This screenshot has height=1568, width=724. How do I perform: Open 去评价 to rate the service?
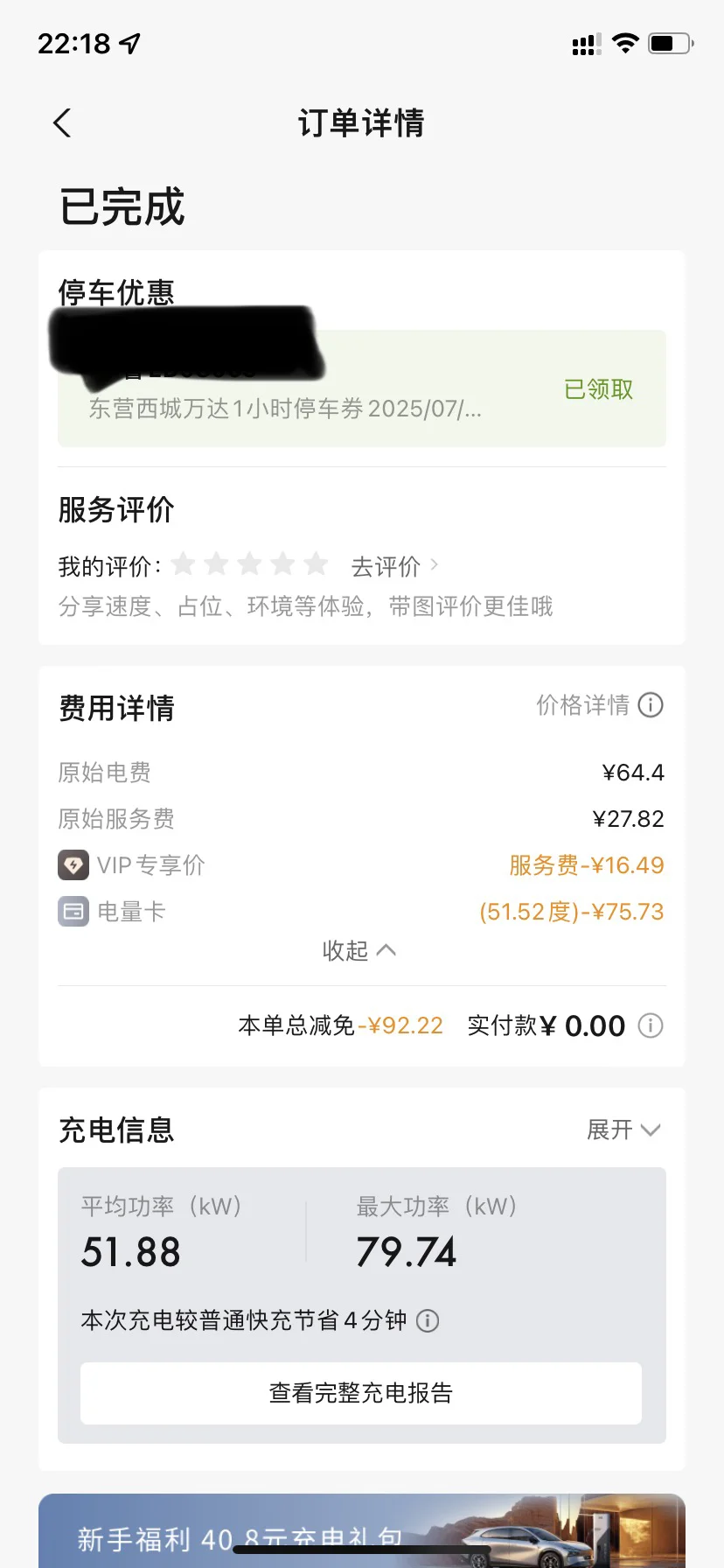pyautogui.click(x=394, y=567)
